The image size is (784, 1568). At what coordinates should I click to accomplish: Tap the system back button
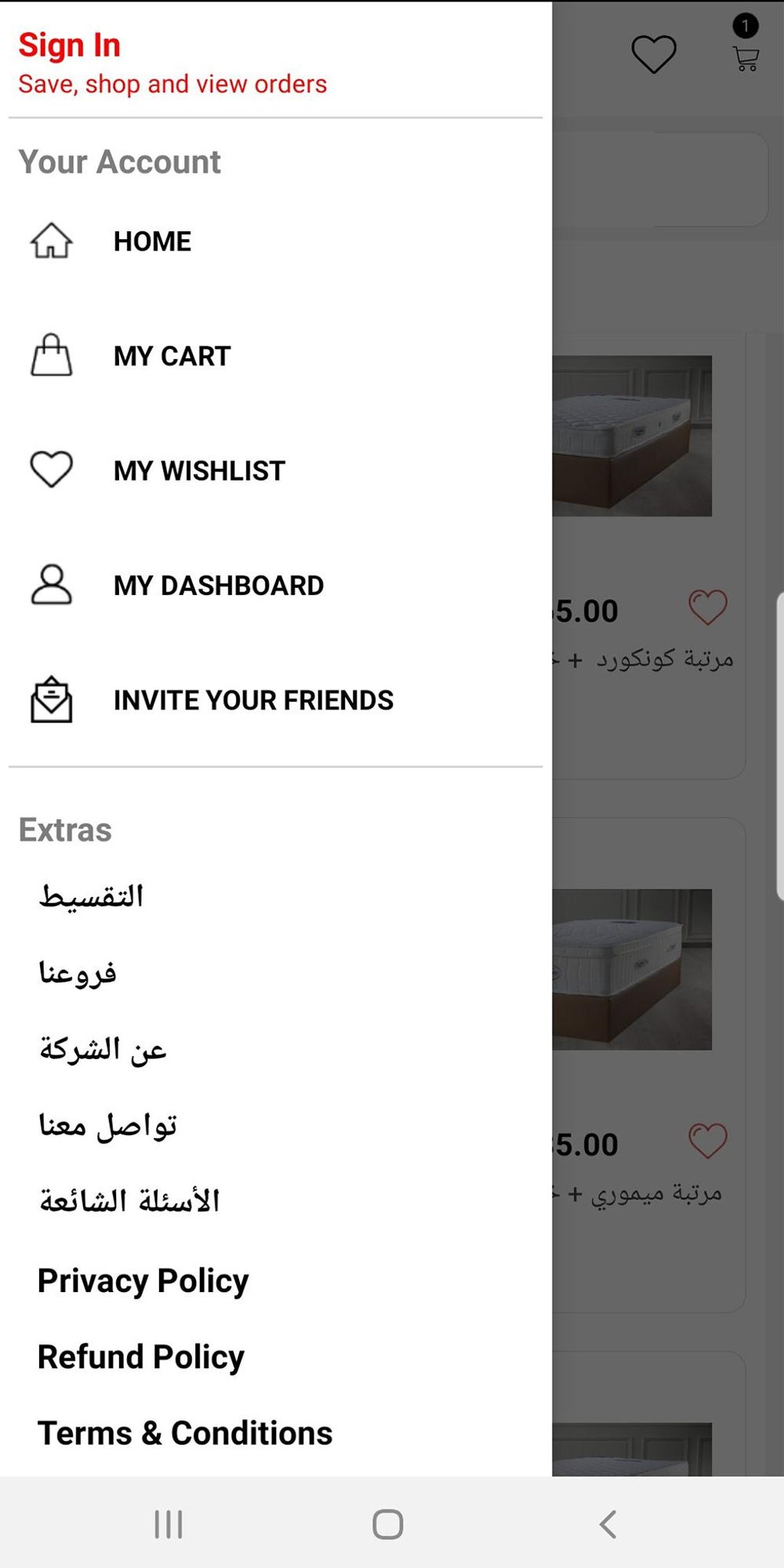click(607, 1523)
